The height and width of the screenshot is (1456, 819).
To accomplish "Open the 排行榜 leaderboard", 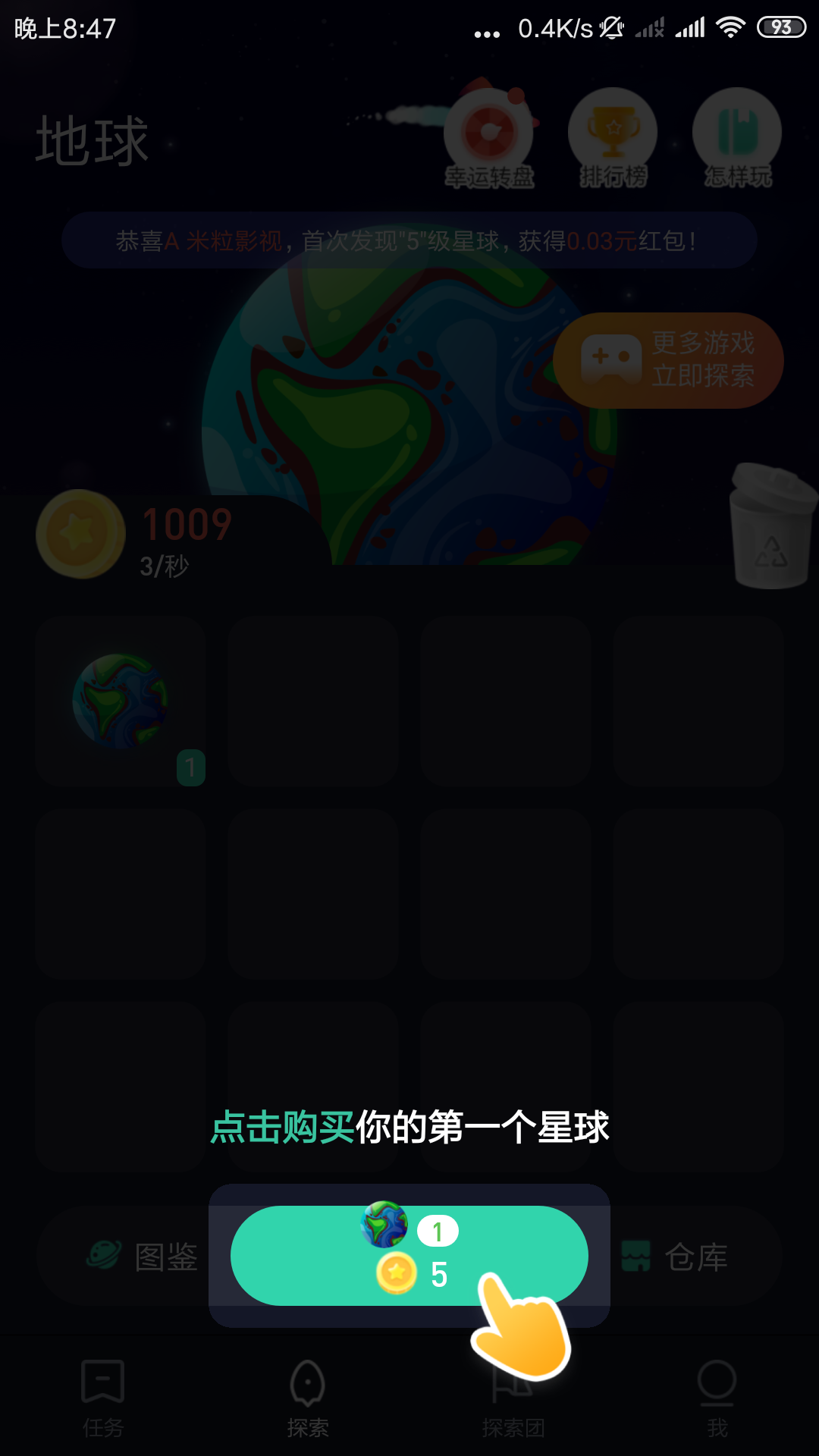I will pos(613,138).
